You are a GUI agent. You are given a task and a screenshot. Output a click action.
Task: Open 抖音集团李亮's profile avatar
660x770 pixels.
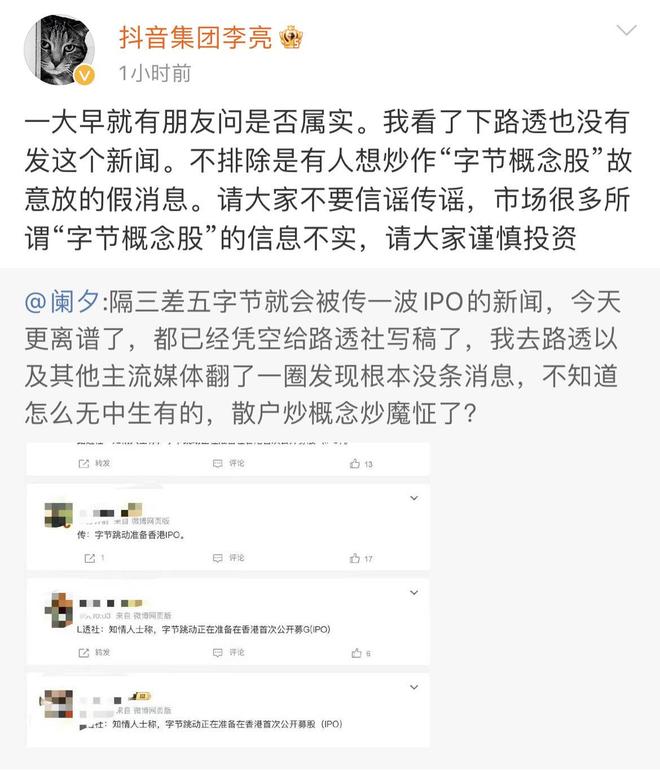[58, 50]
